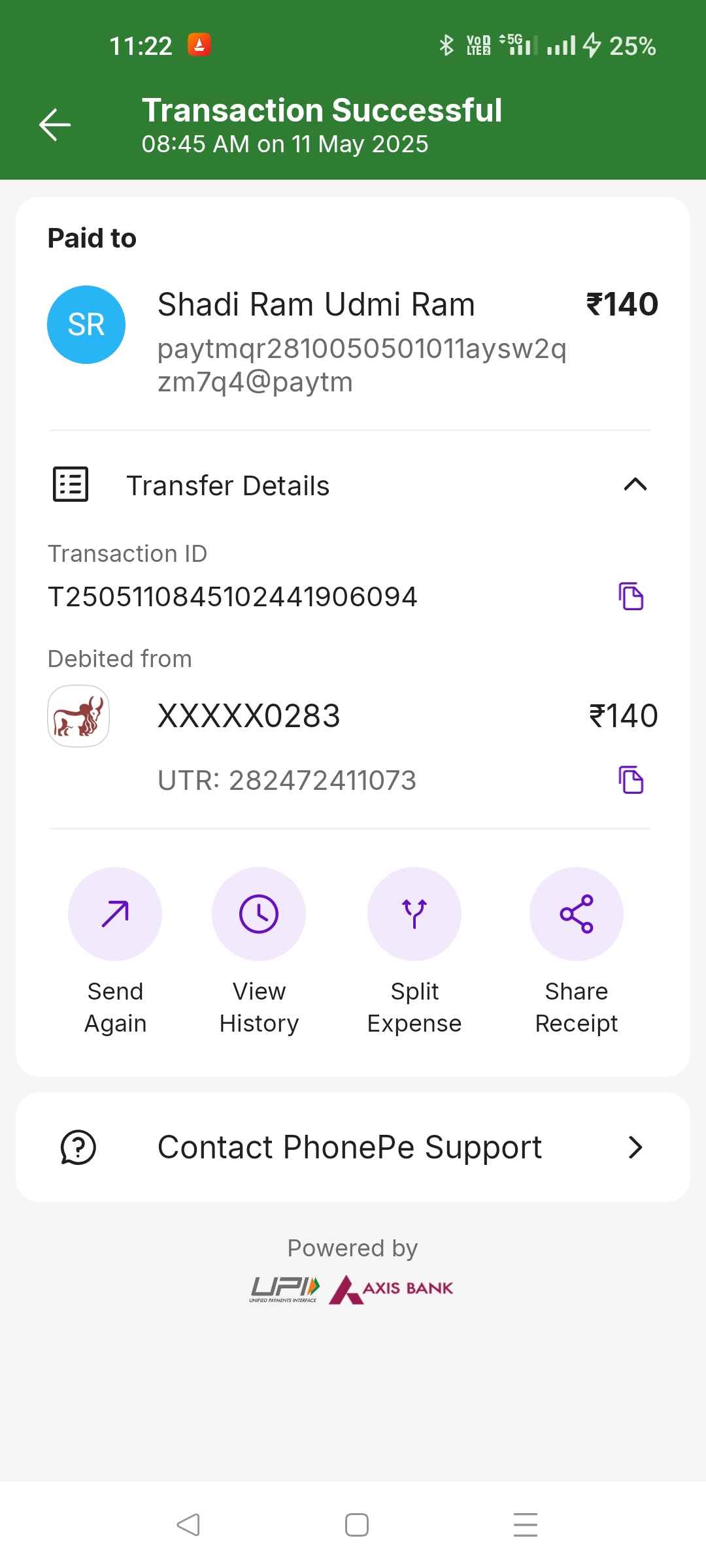The height and width of the screenshot is (1568, 706).
Task: Tap the system home button
Action: click(356, 1525)
